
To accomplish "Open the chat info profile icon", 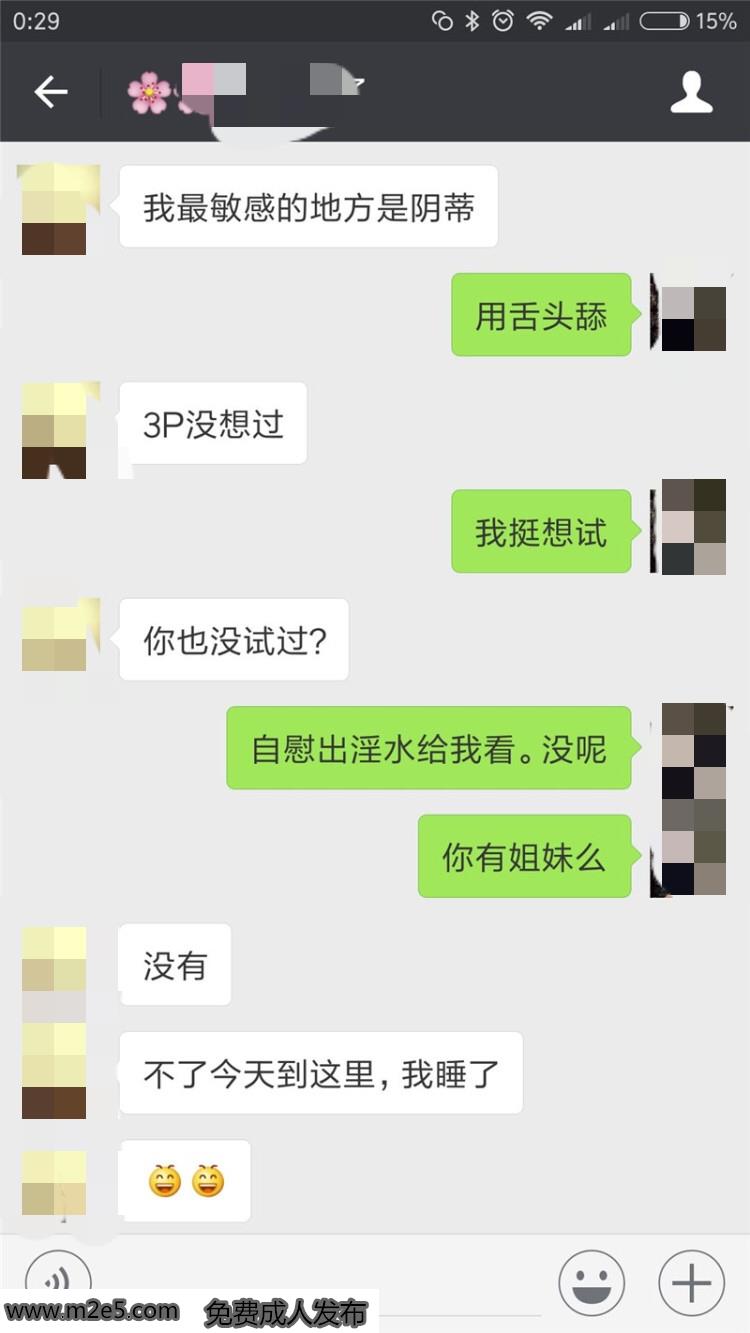I will (691, 92).
